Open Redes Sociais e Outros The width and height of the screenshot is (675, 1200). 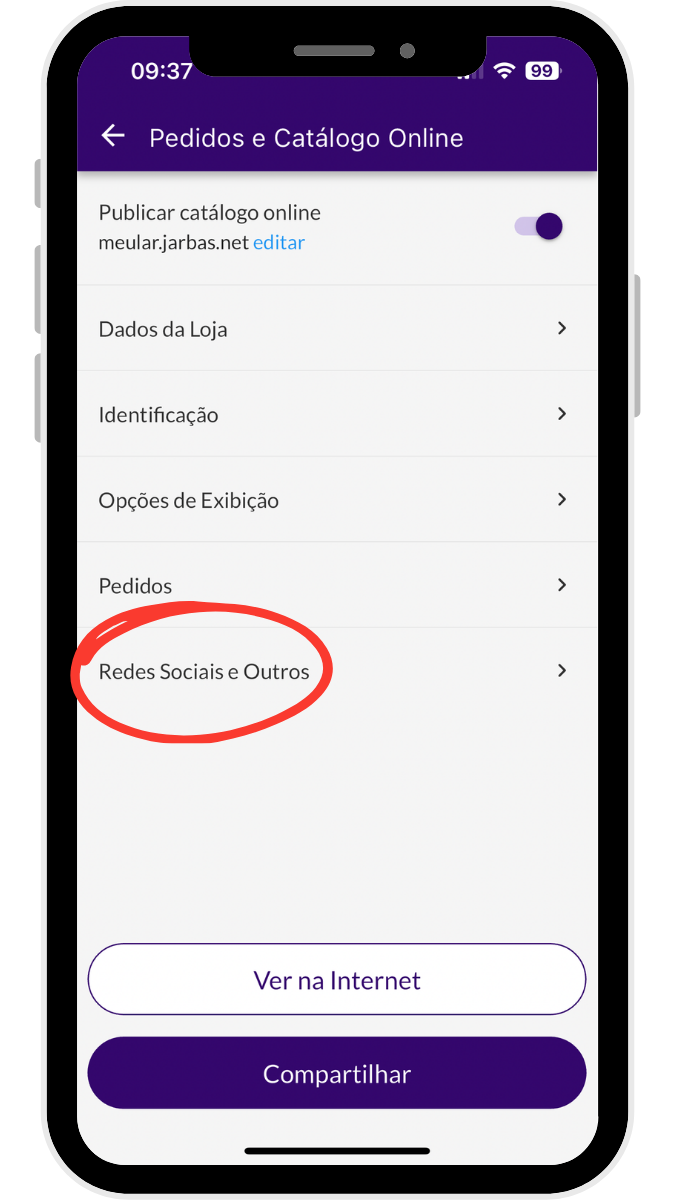(336, 671)
